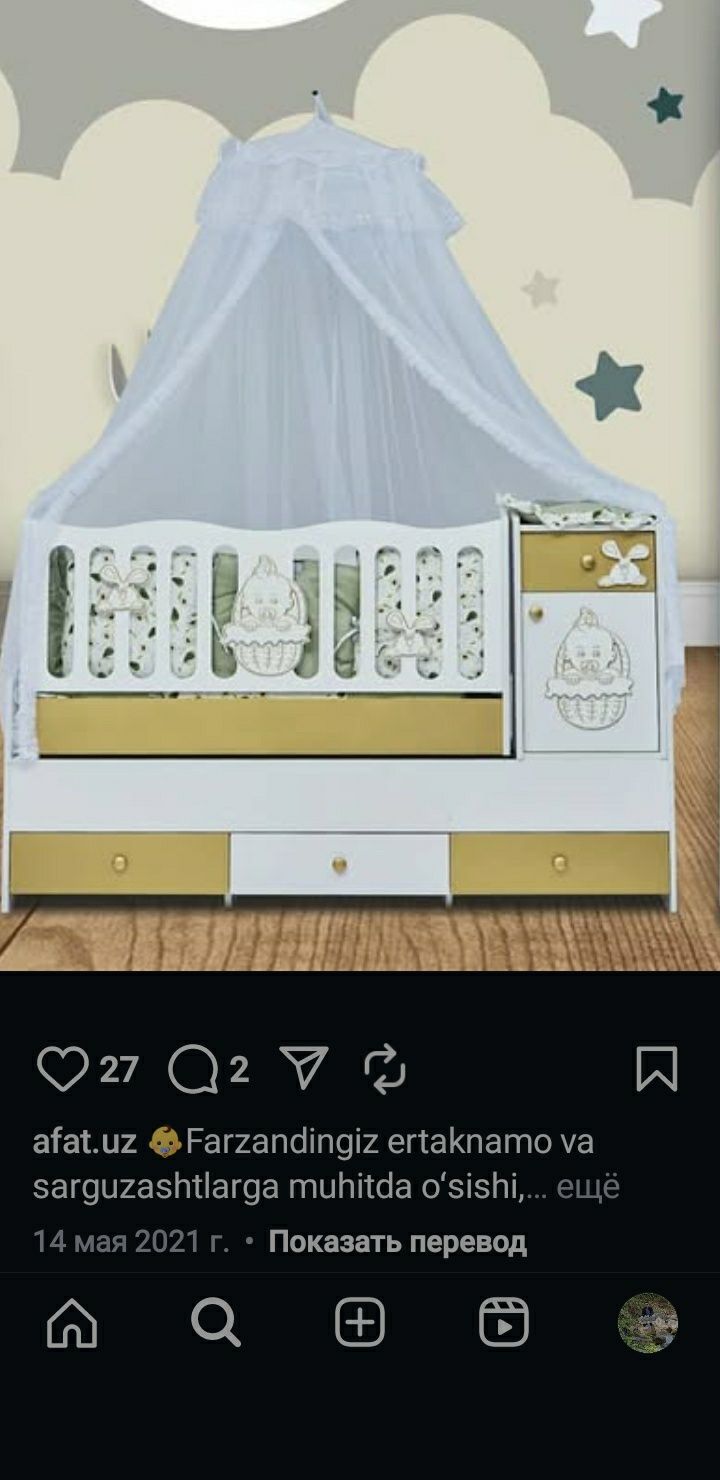This screenshot has height=1480, width=720.
Task: Share the post via direct message
Action: point(304,1069)
